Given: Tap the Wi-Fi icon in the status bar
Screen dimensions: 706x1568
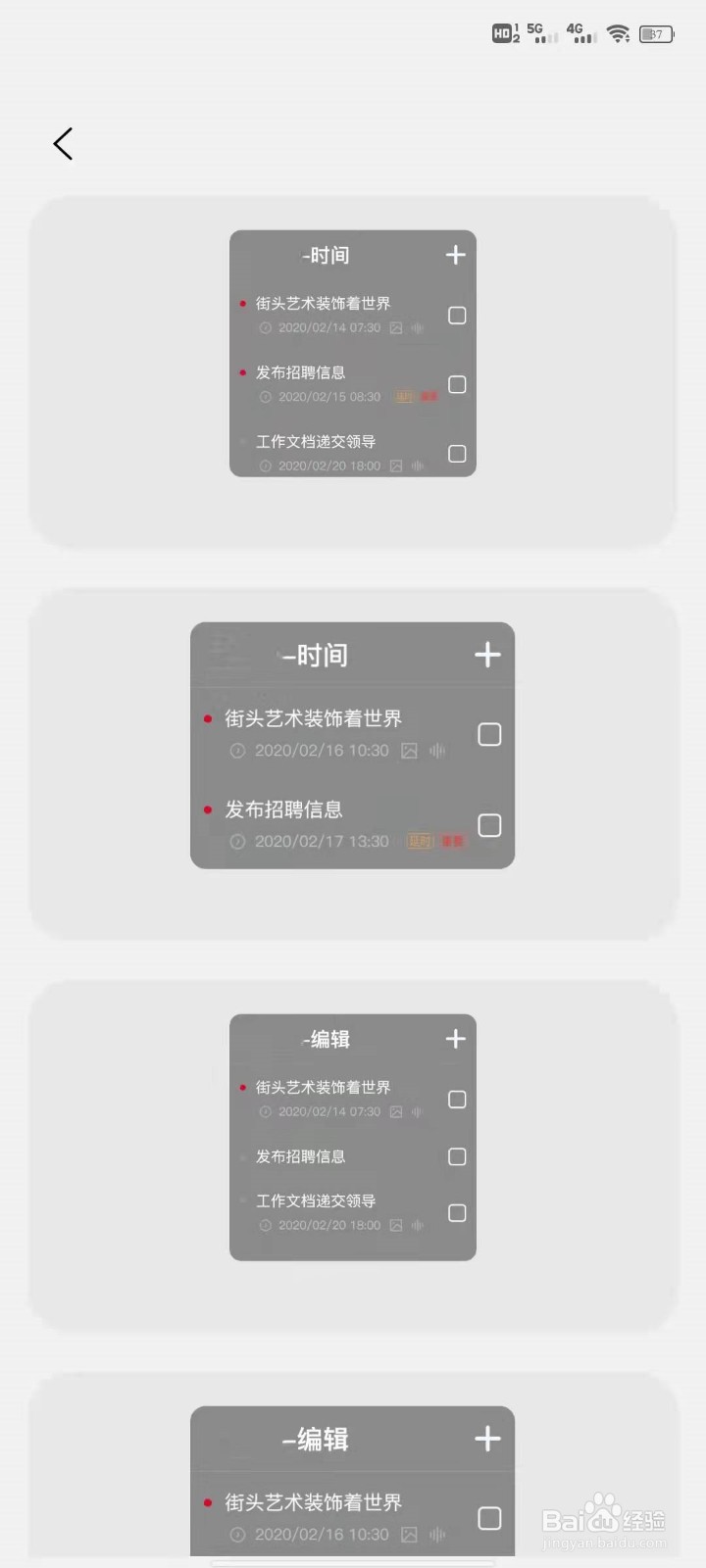Looking at the screenshot, I should (x=617, y=32).
